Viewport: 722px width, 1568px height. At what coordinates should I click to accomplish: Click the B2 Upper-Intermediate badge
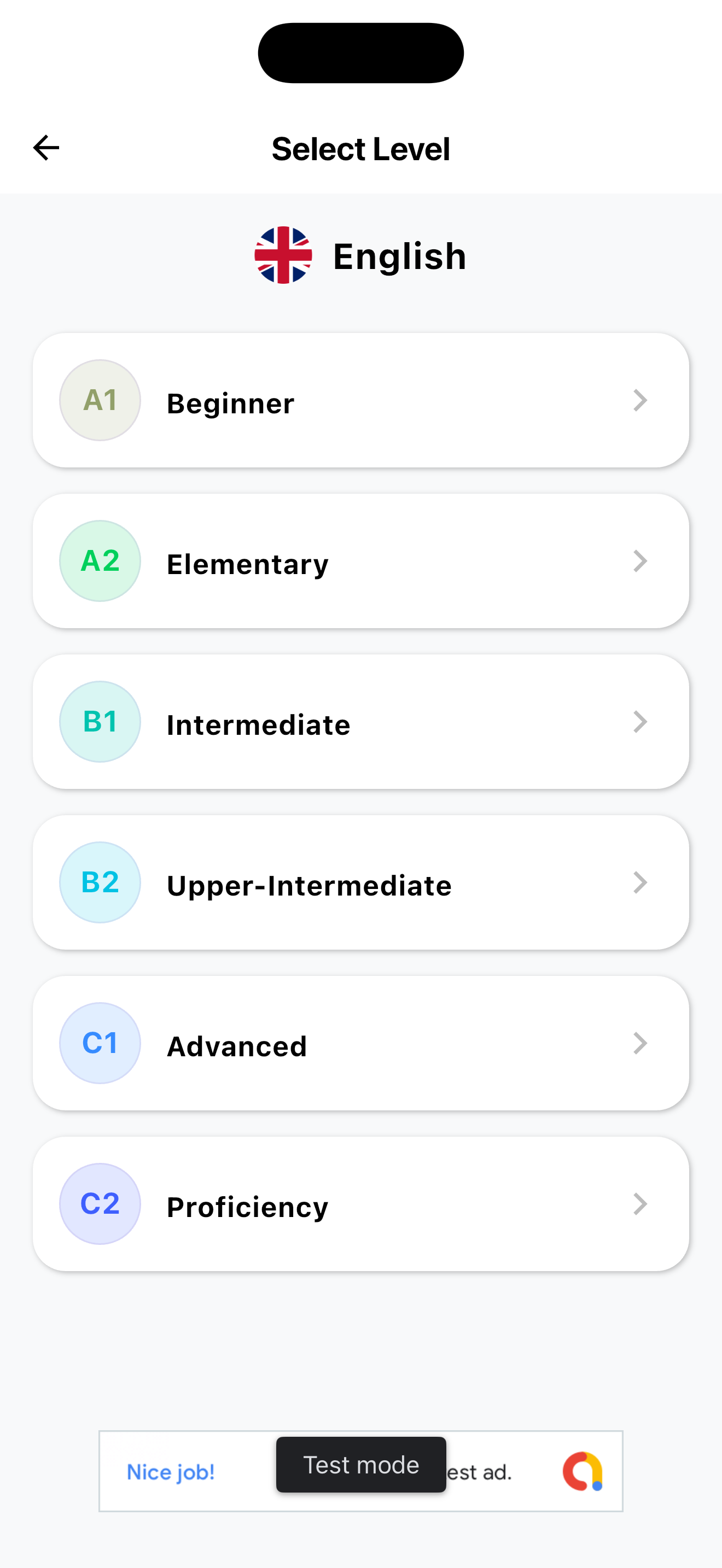click(99, 882)
